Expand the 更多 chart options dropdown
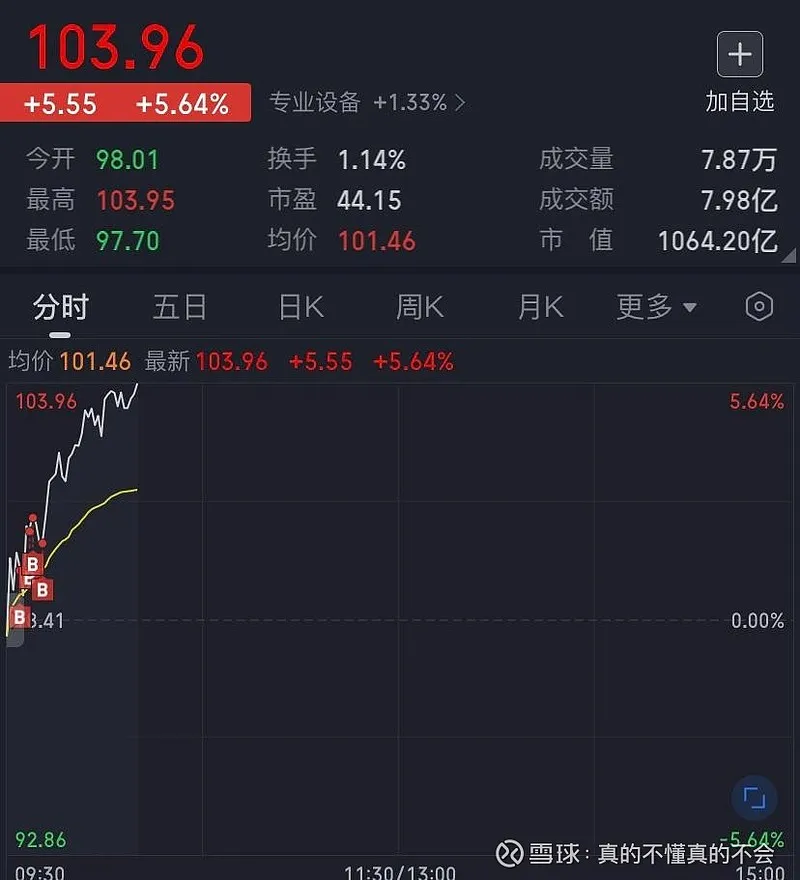Image resolution: width=800 pixels, height=880 pixels. 656,307
